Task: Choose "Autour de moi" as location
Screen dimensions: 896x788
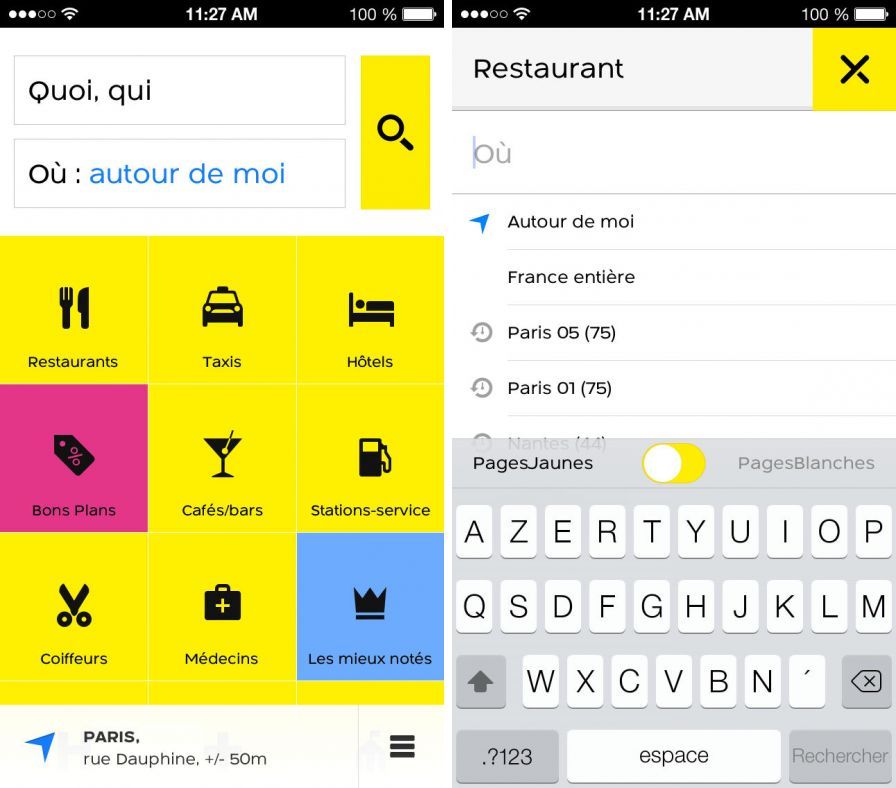Action: click(571, 222)
